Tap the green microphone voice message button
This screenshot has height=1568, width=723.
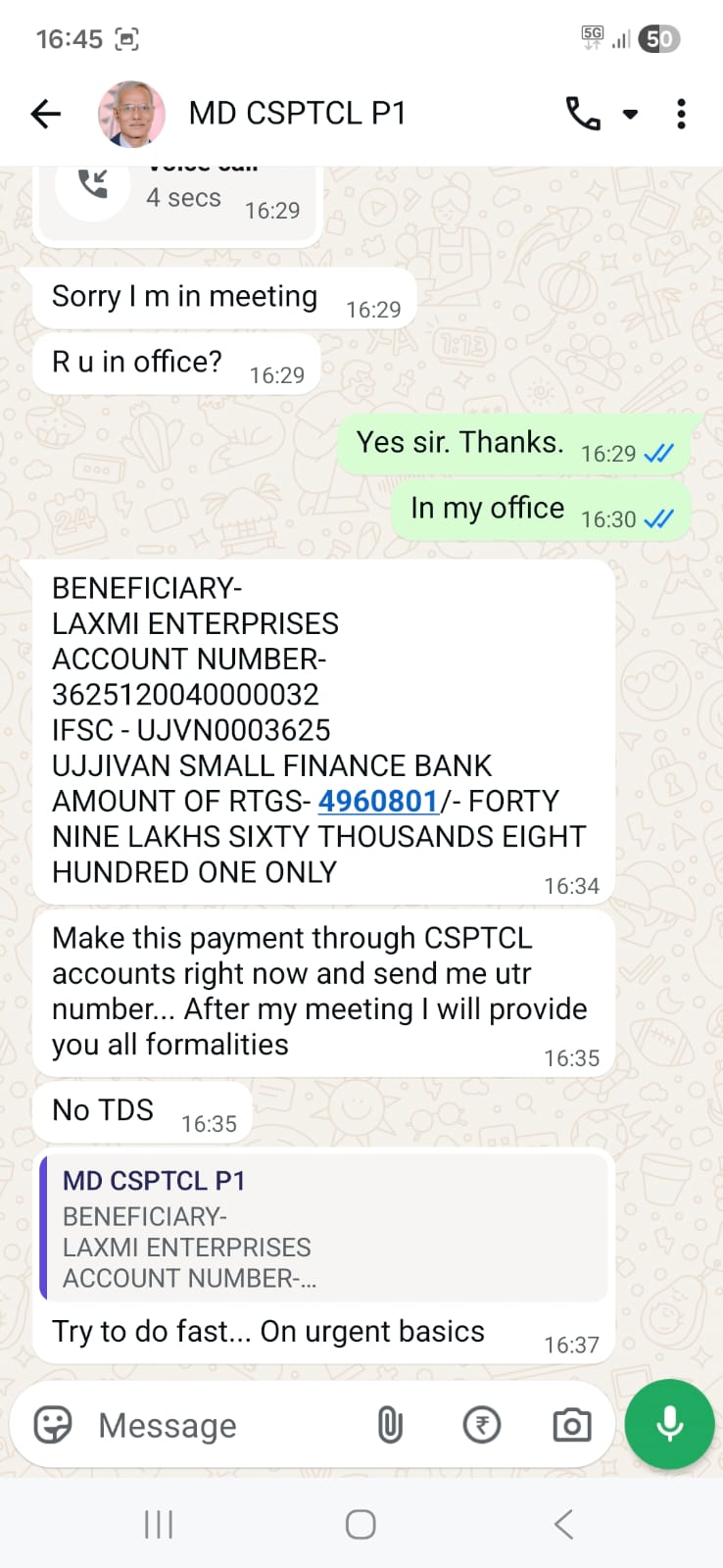670,1424
